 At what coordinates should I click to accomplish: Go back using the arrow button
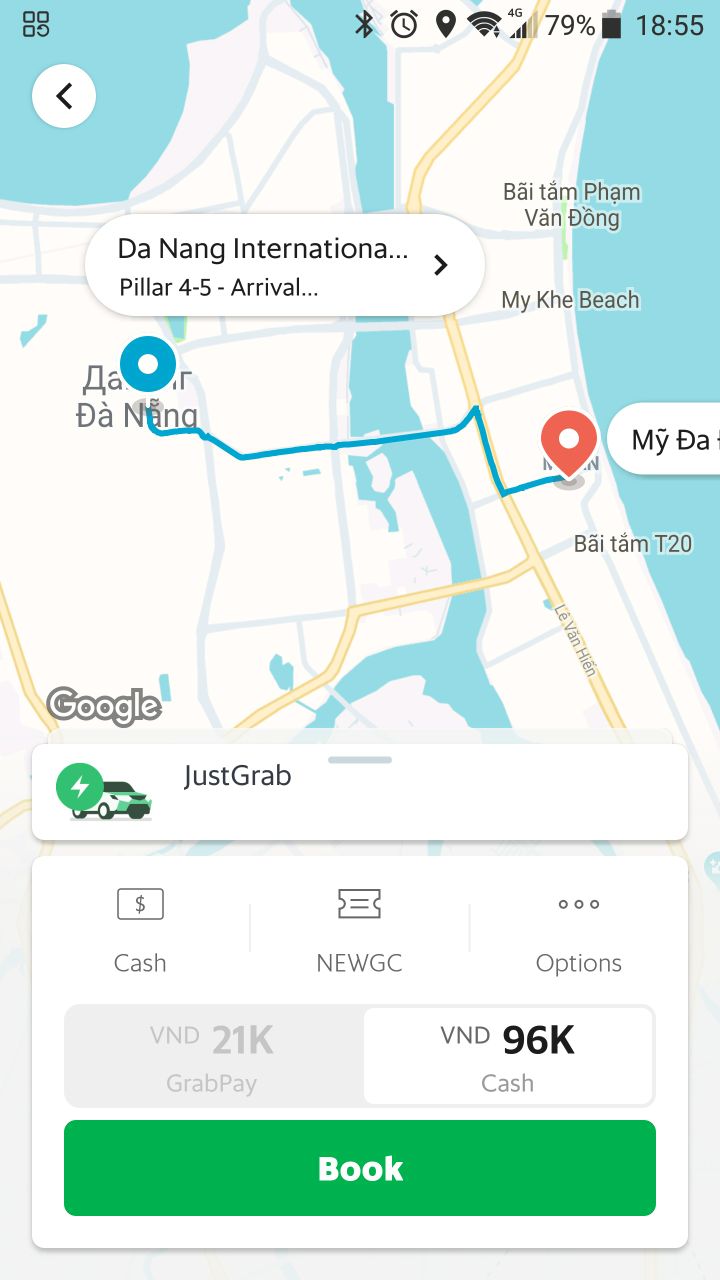click(64, 96)
